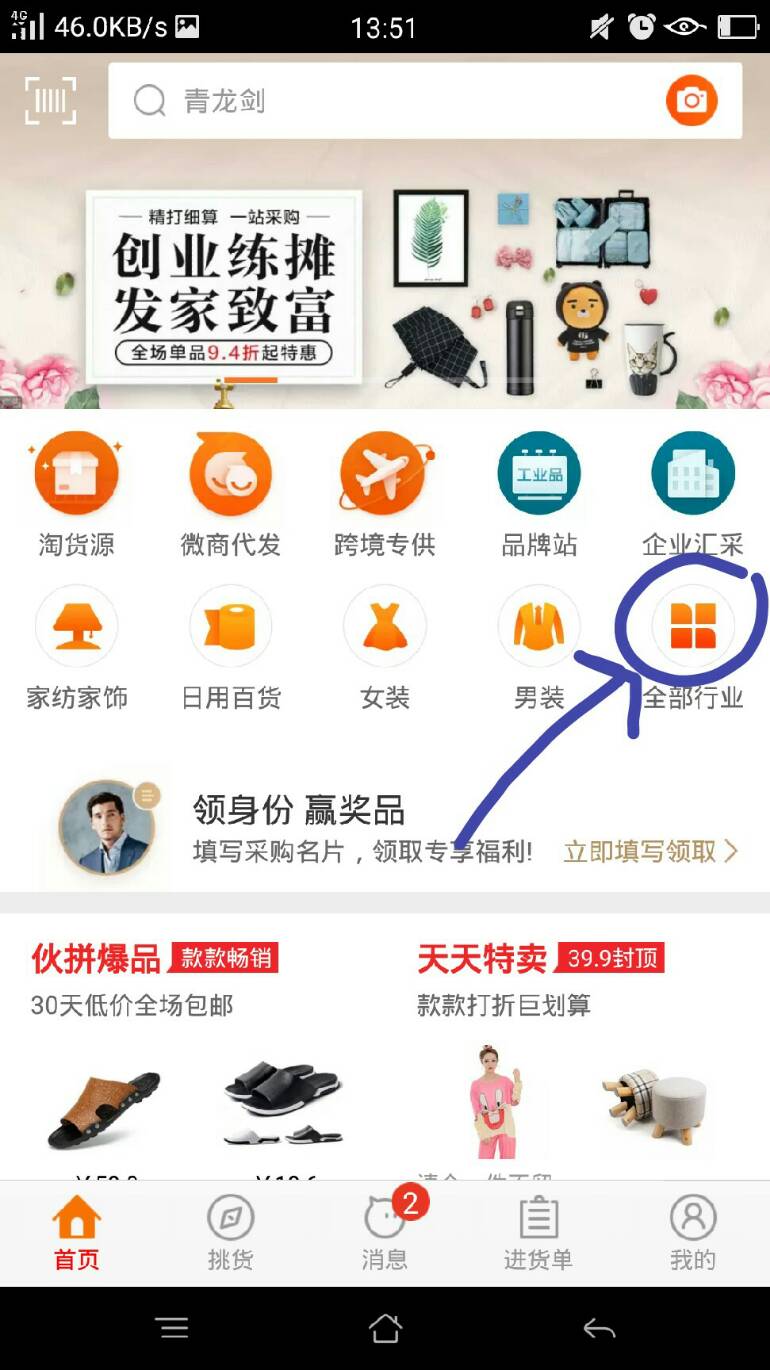Open the barcode scanner icon

click(50, 100)
